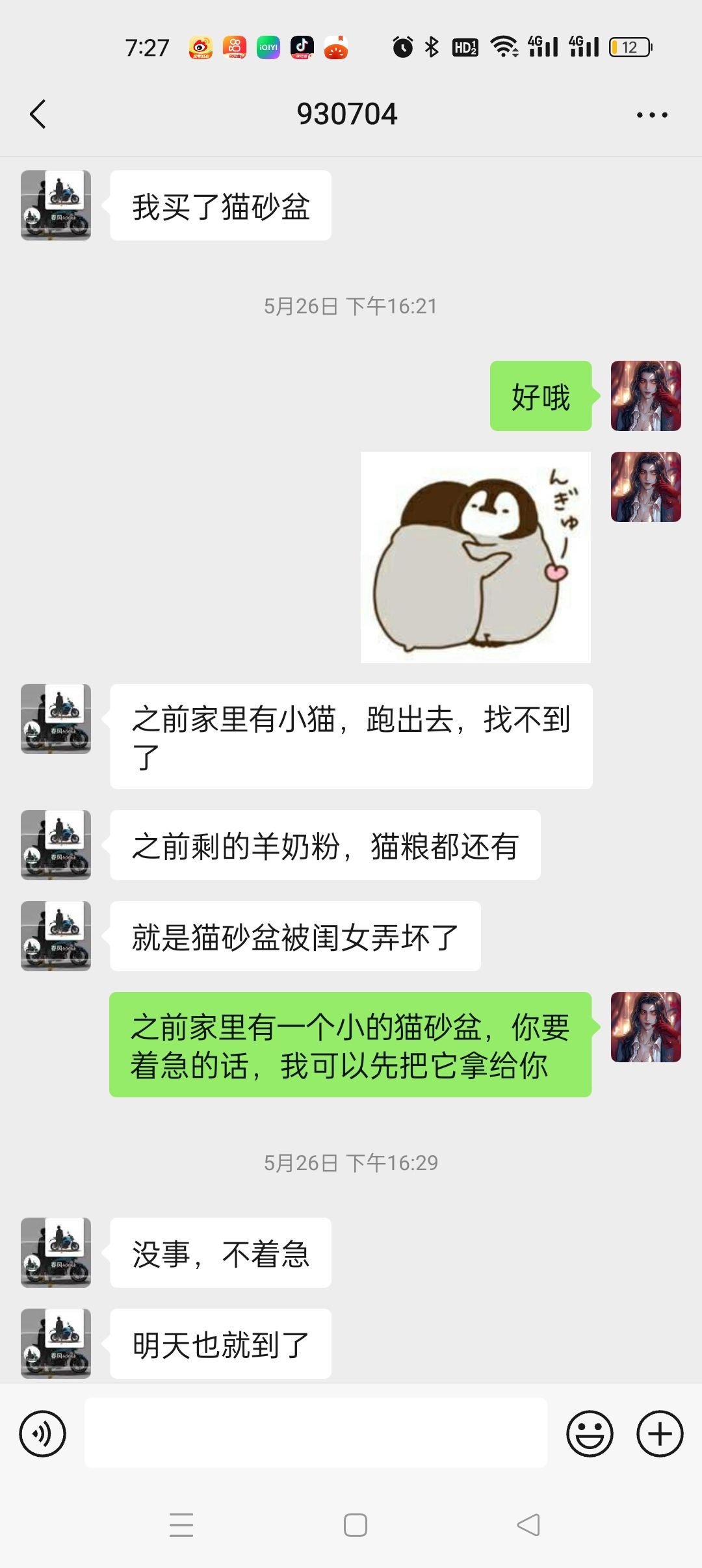View the penguin hug sticker

pyautogui.click(x=476, y=557)
